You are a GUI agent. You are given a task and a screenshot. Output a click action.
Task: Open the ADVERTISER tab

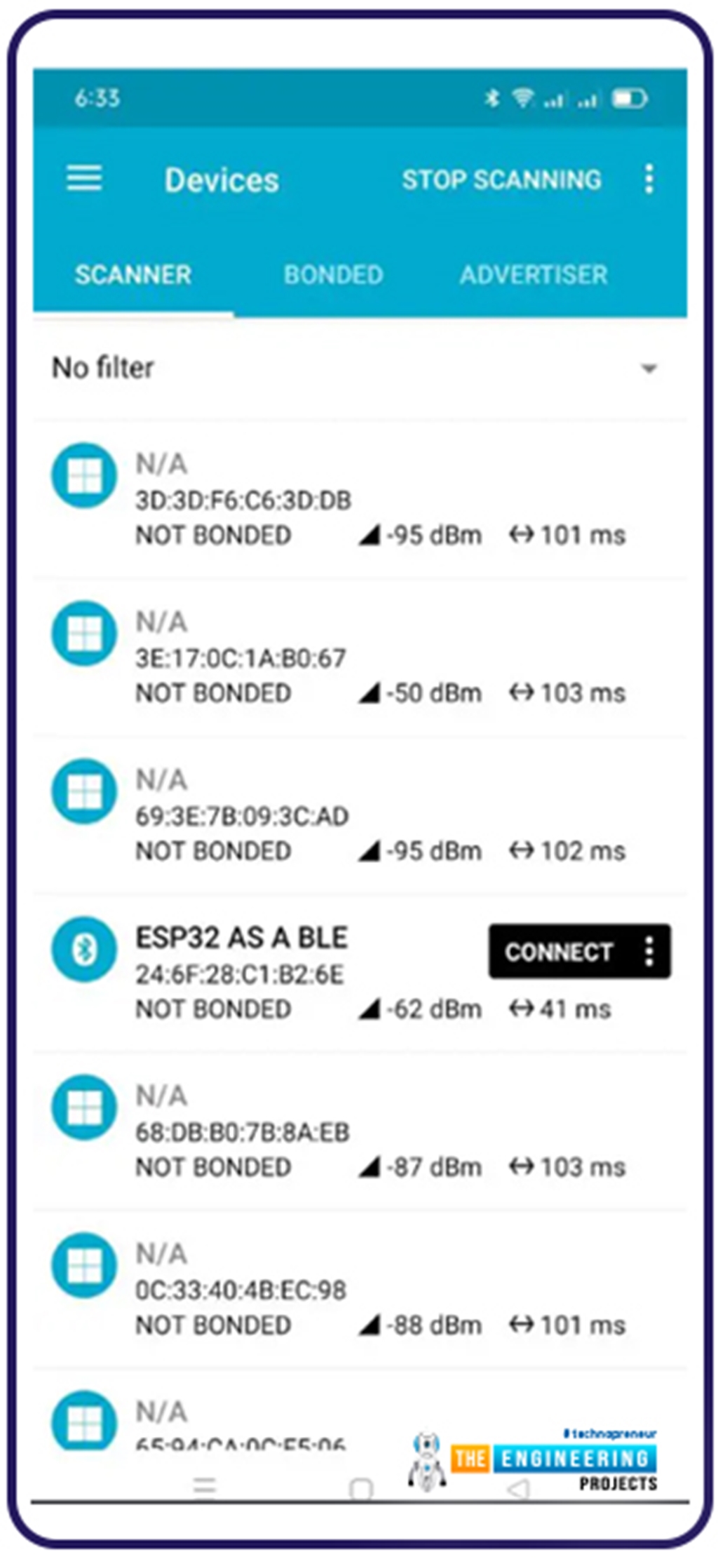tap(533, 275)
